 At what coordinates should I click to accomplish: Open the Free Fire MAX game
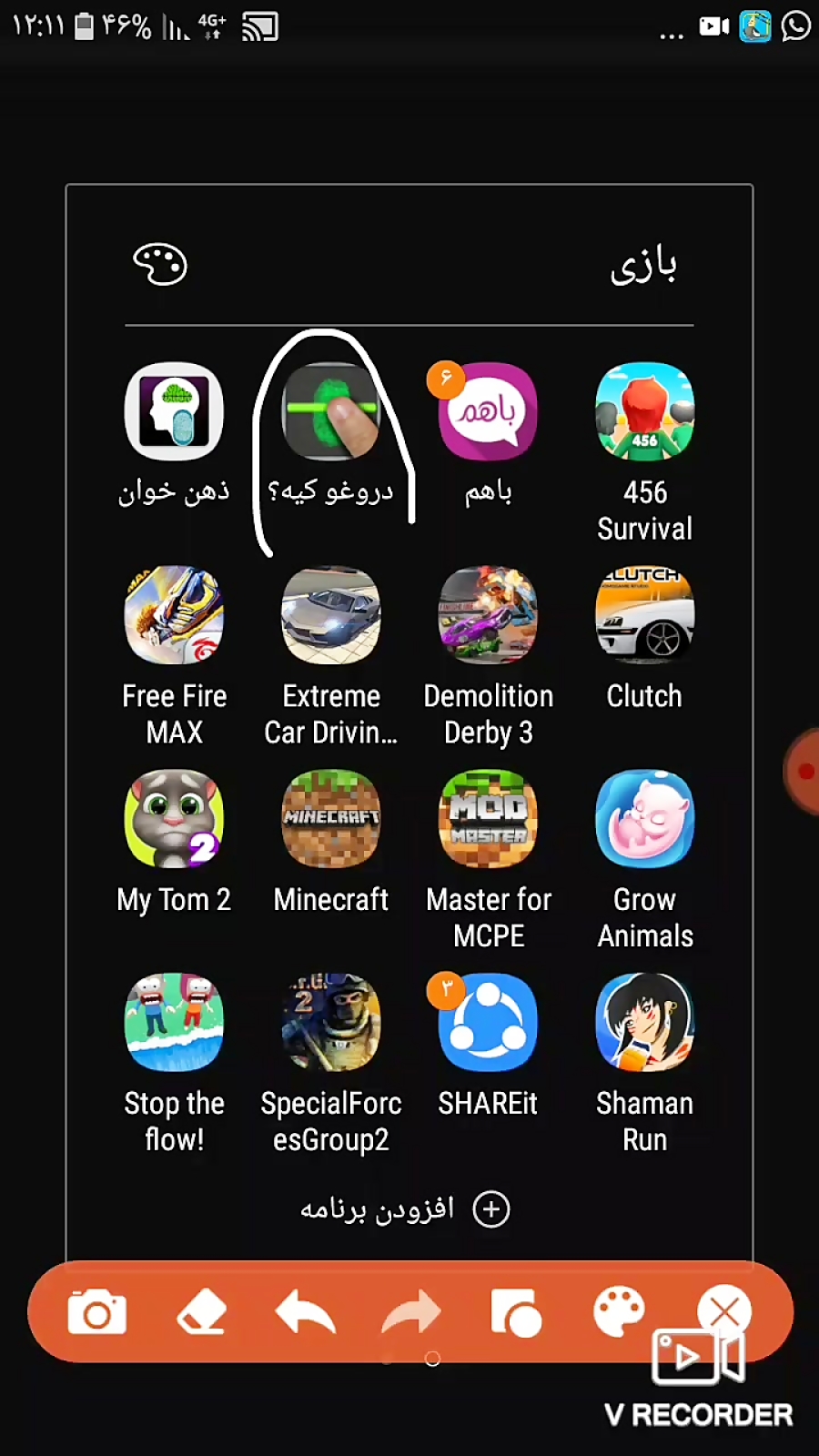175,615
